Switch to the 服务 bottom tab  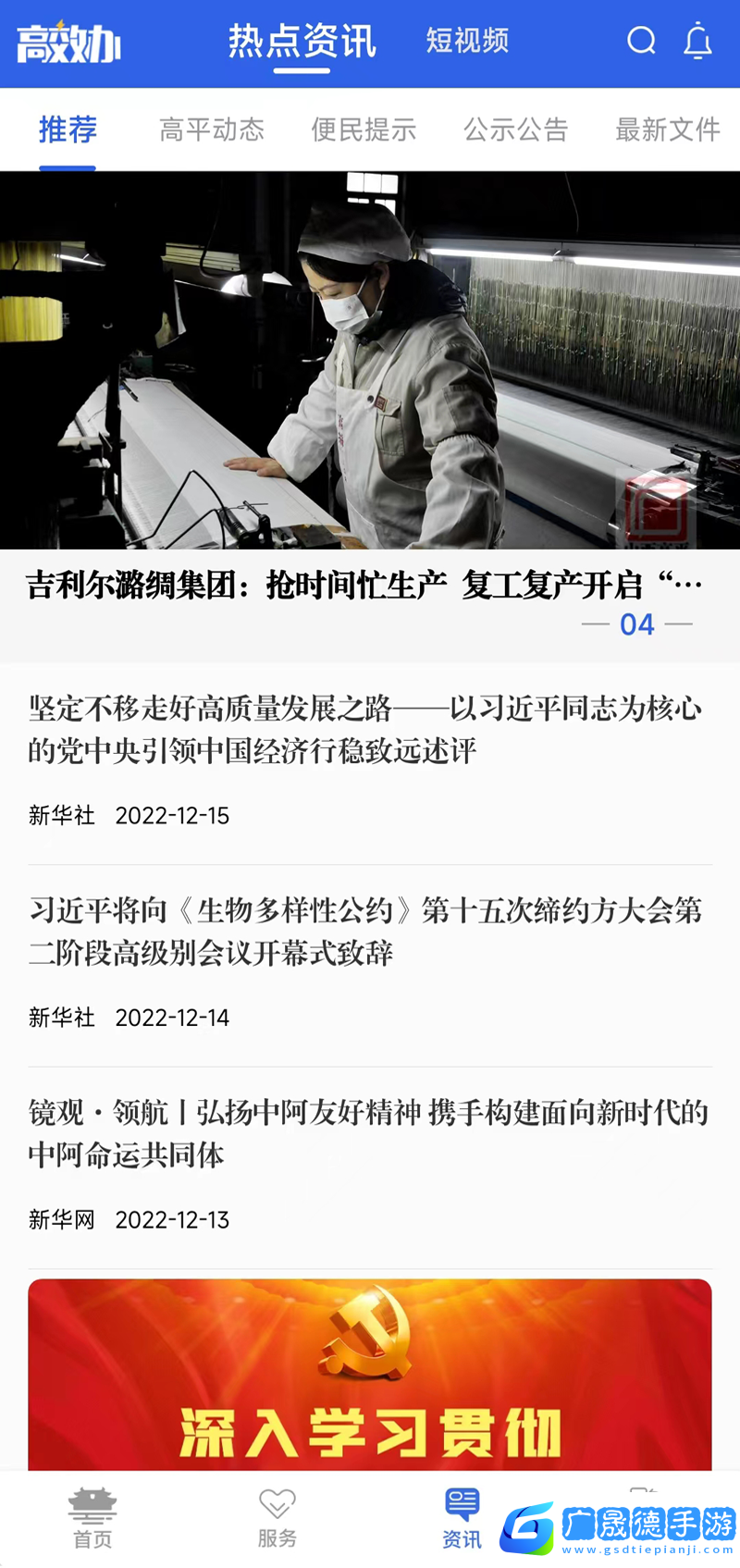[x=277, y=1519]
